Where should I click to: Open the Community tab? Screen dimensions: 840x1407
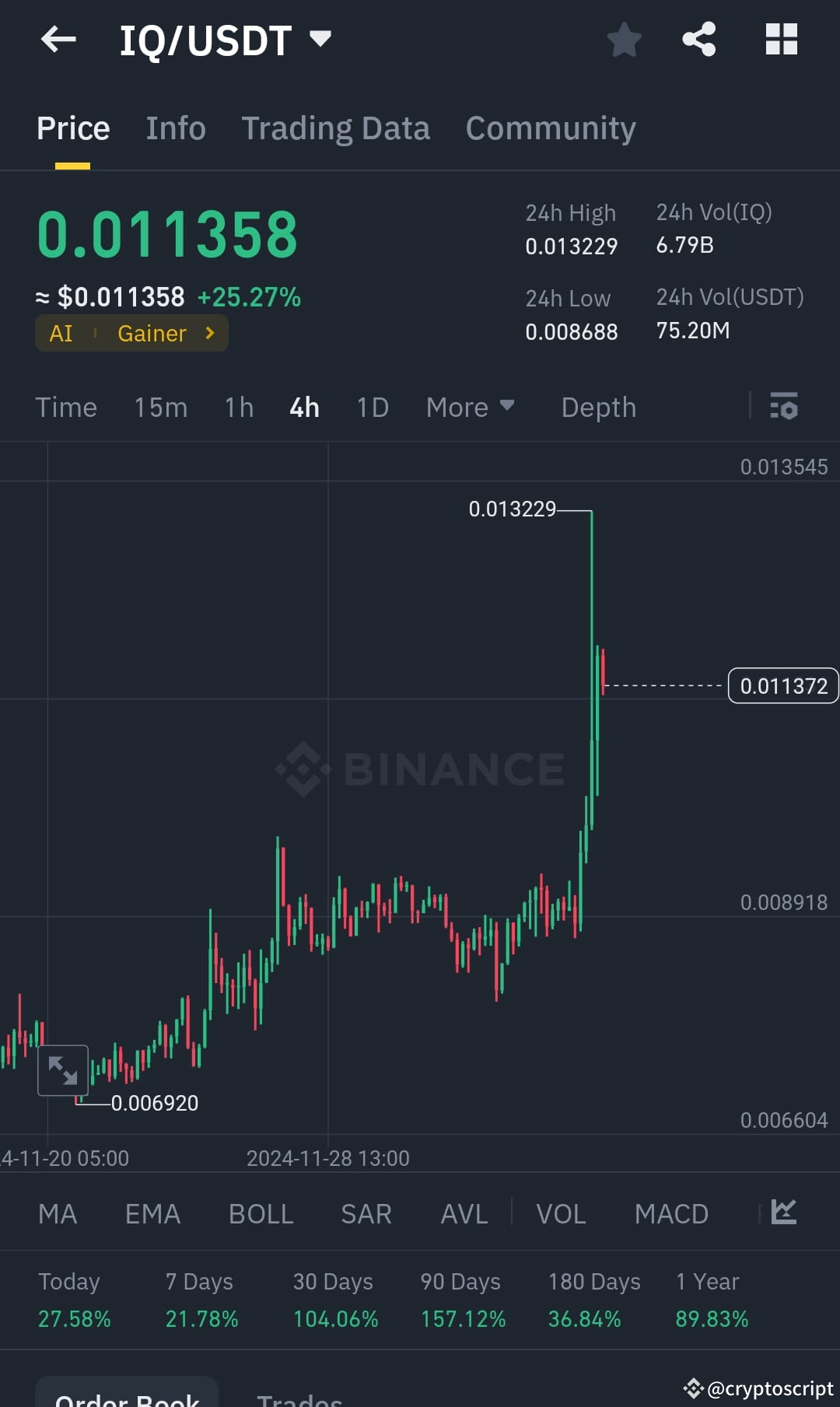(551, 128)
